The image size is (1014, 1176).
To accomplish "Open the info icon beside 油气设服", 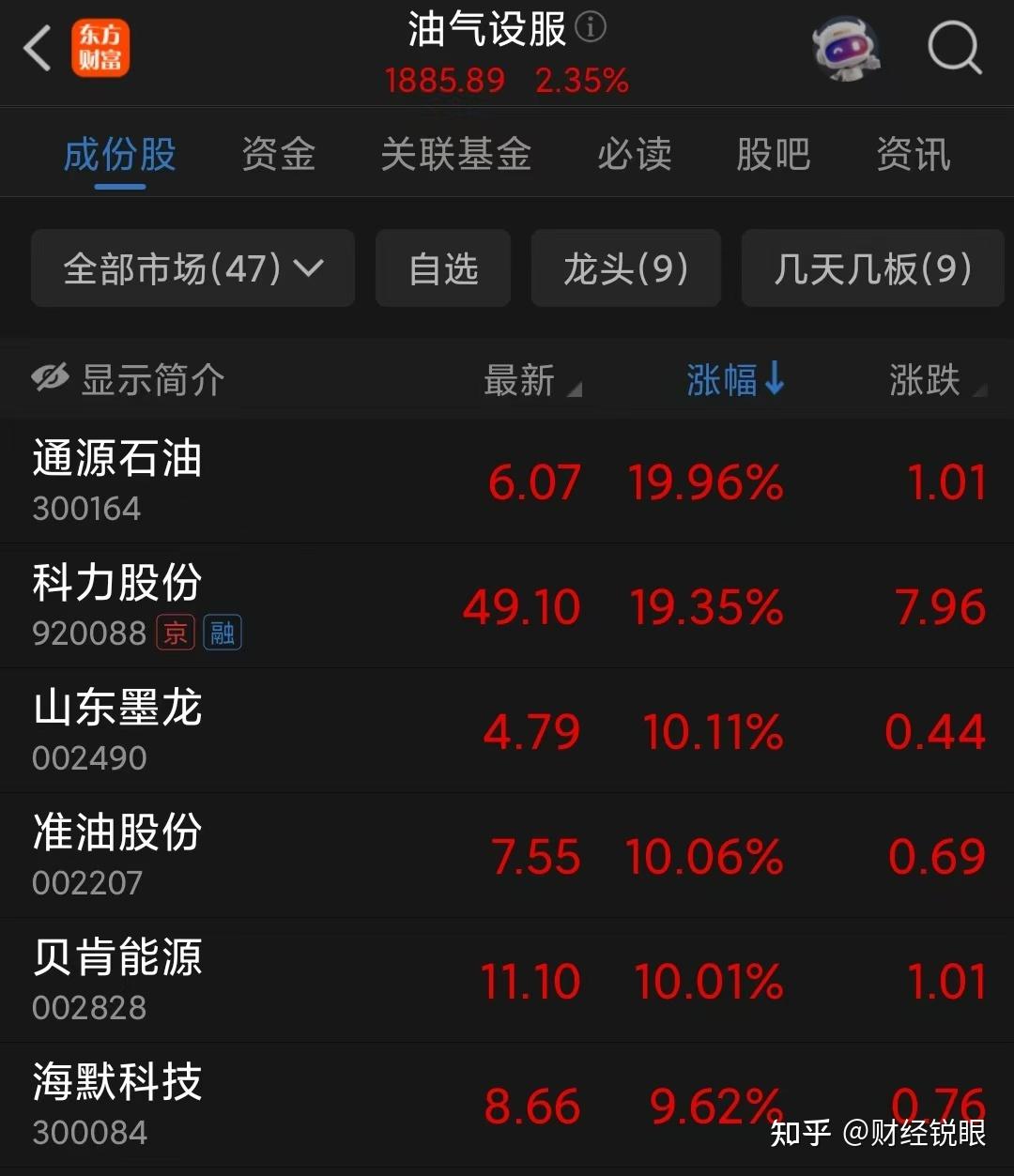I will tap(590, 29).
